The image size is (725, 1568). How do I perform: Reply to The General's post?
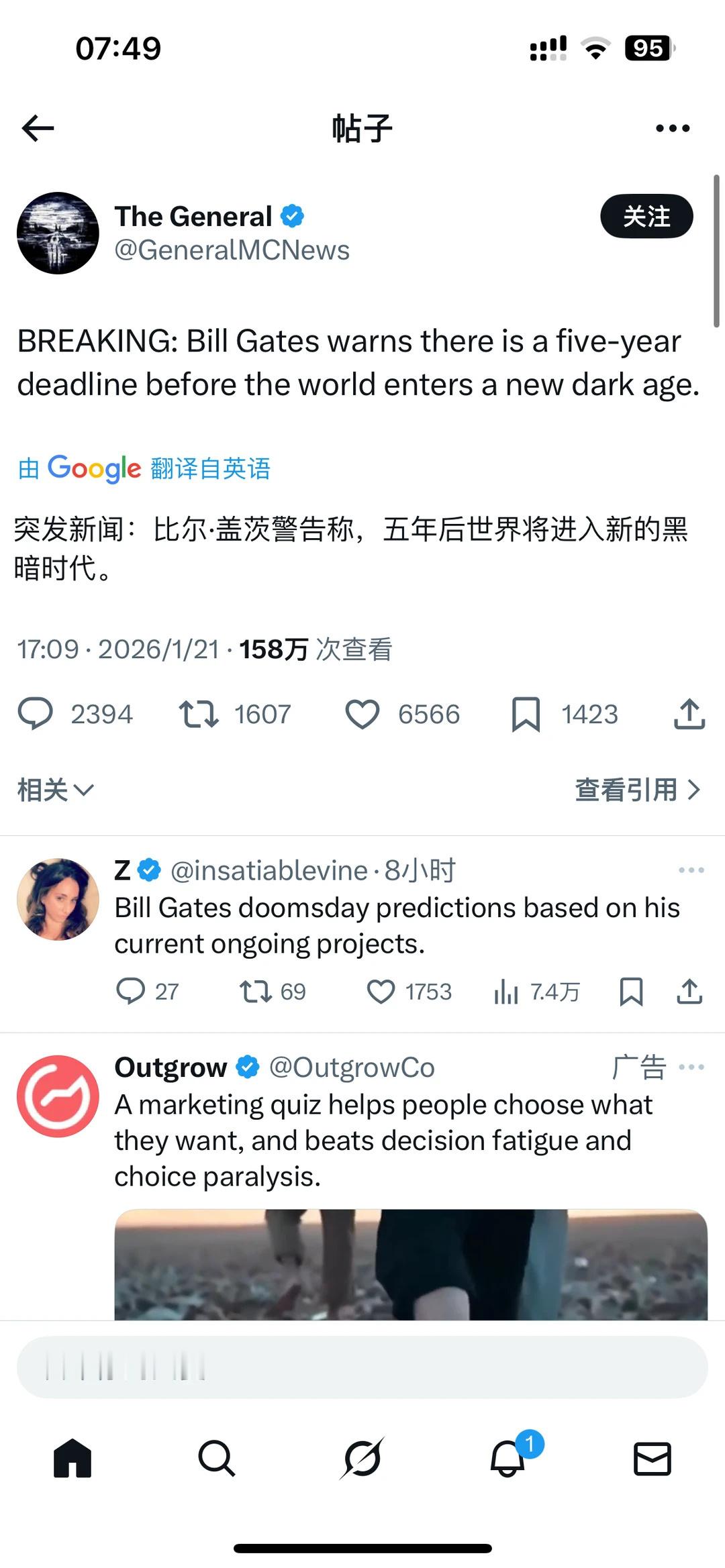coord(38,715)
